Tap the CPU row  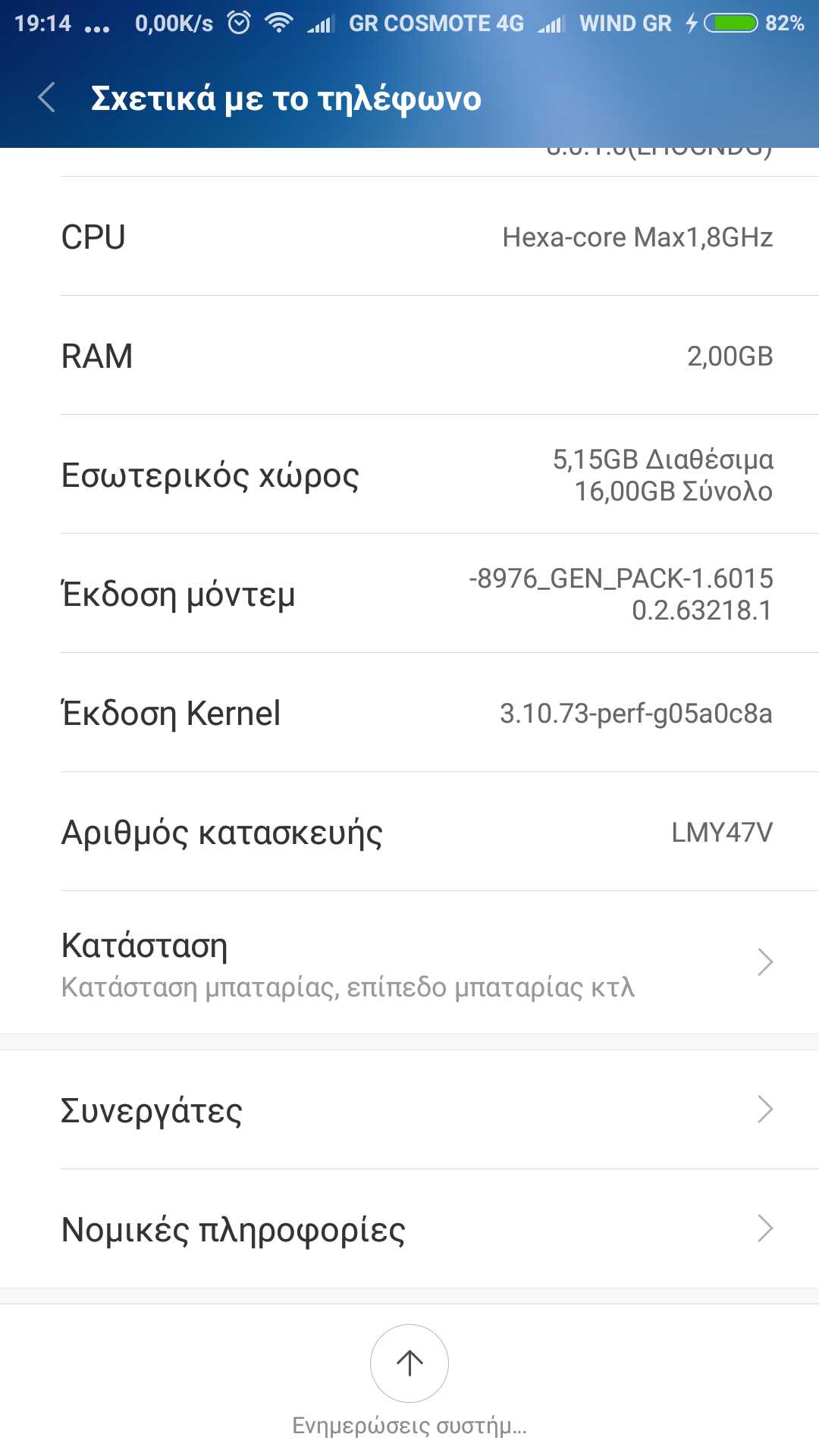tap(409, 237)
